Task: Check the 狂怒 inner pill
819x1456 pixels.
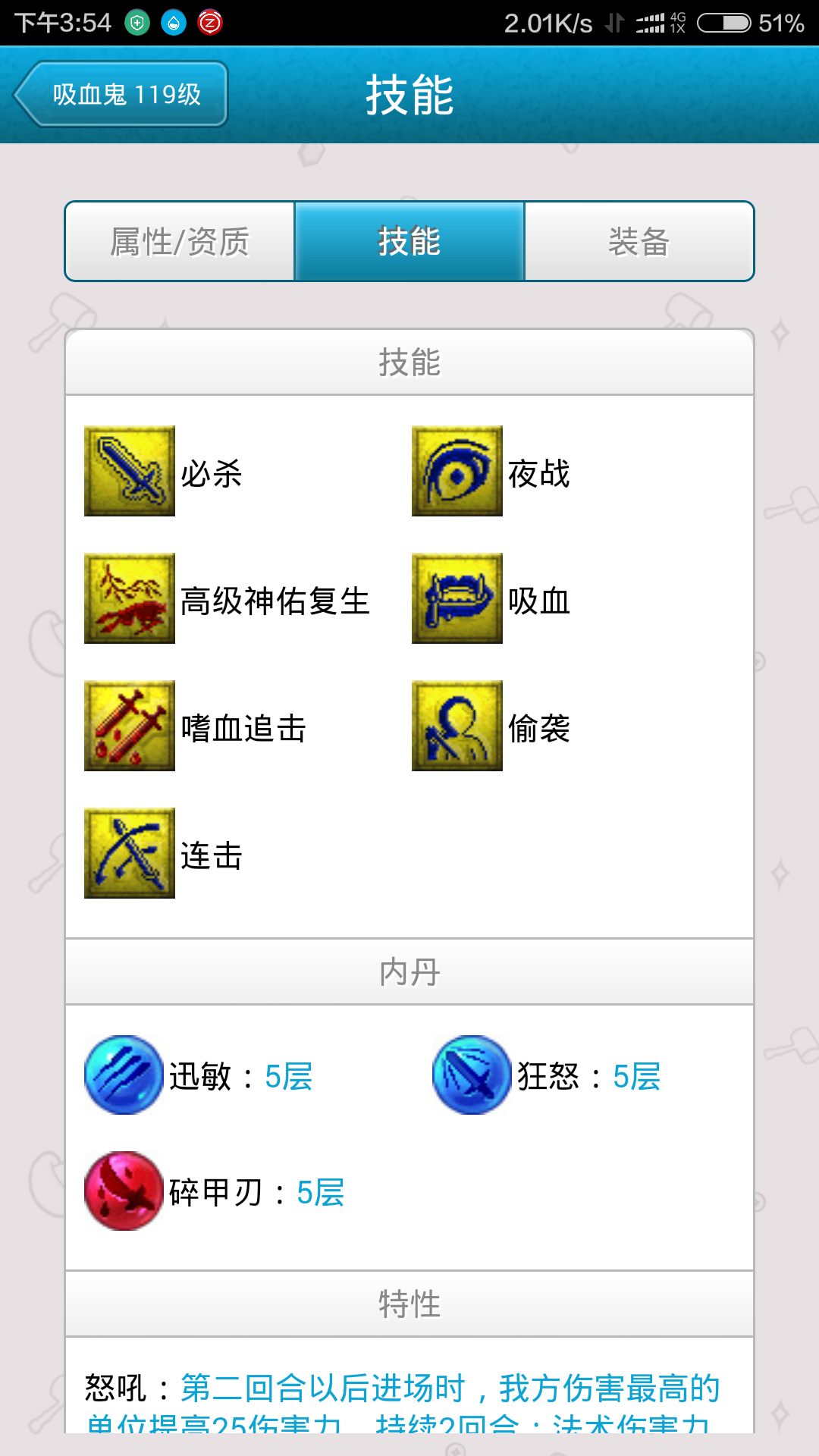Action: click(472, 1075)
